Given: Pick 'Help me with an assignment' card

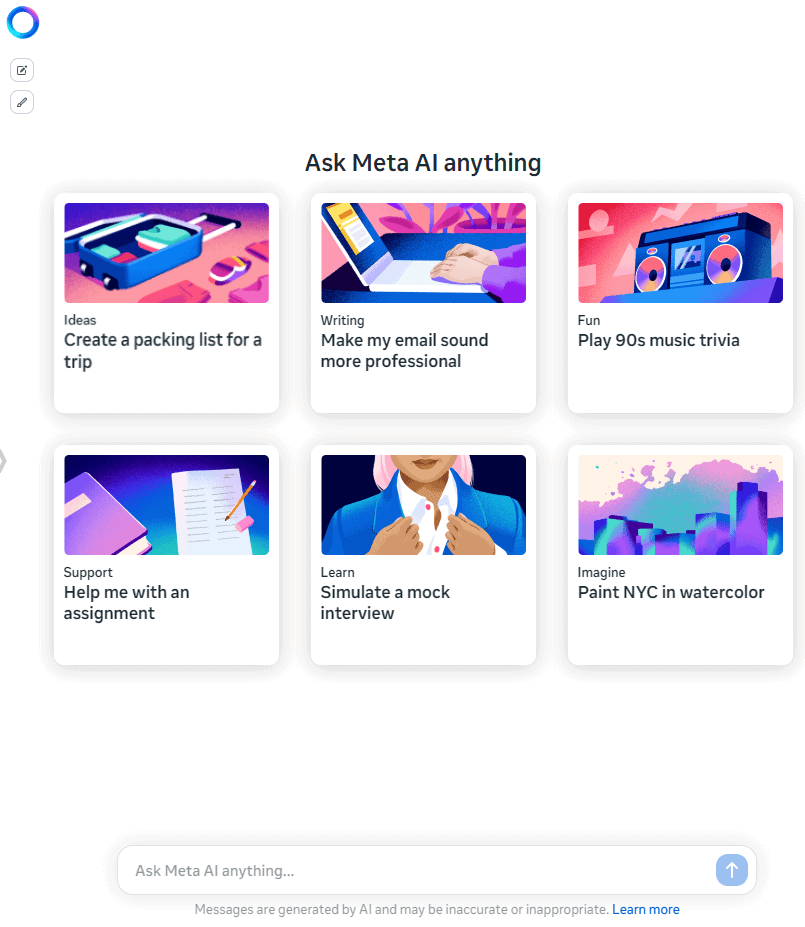Looking at the screenshot, I should (x=166, y=555).
